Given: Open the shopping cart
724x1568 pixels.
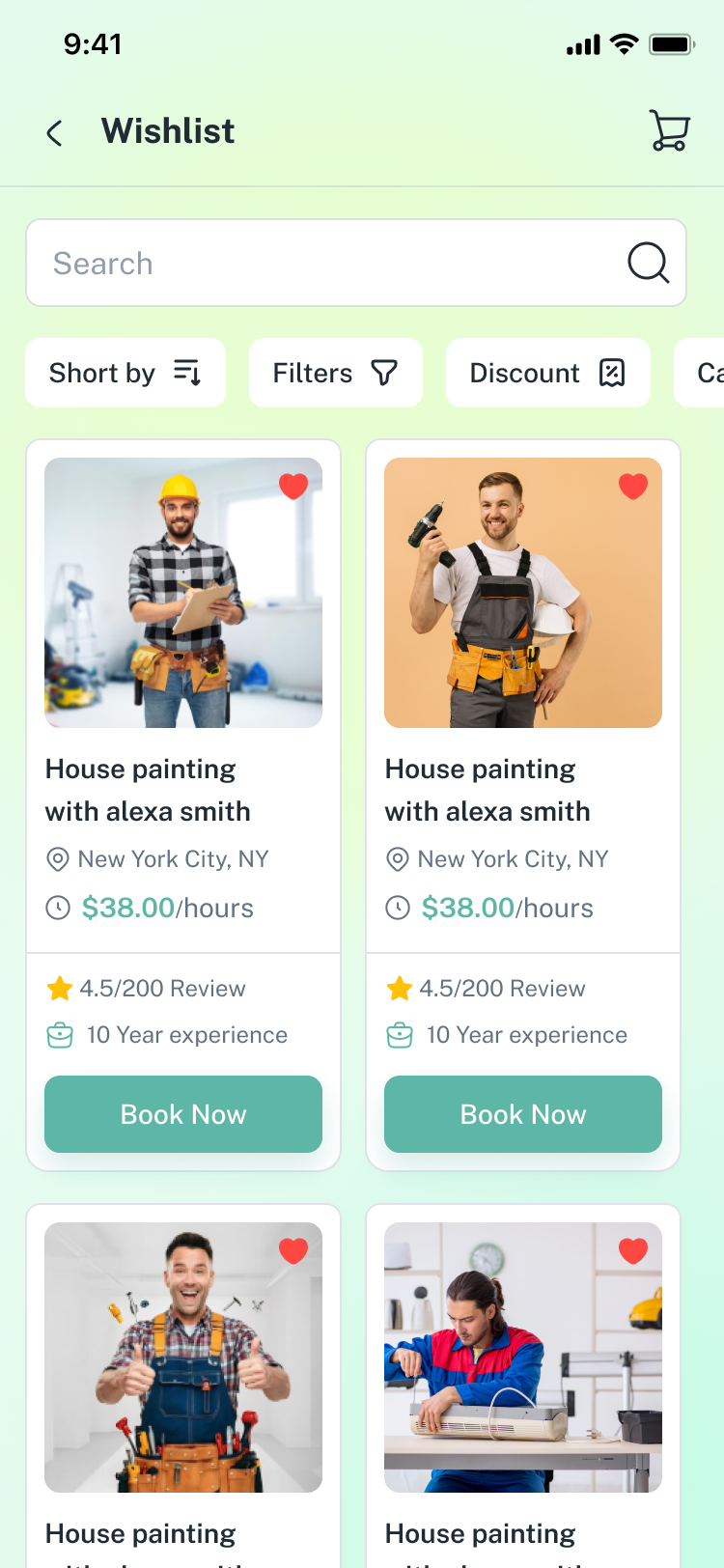Looking at the screenshot, I should [x=669, y=130].
